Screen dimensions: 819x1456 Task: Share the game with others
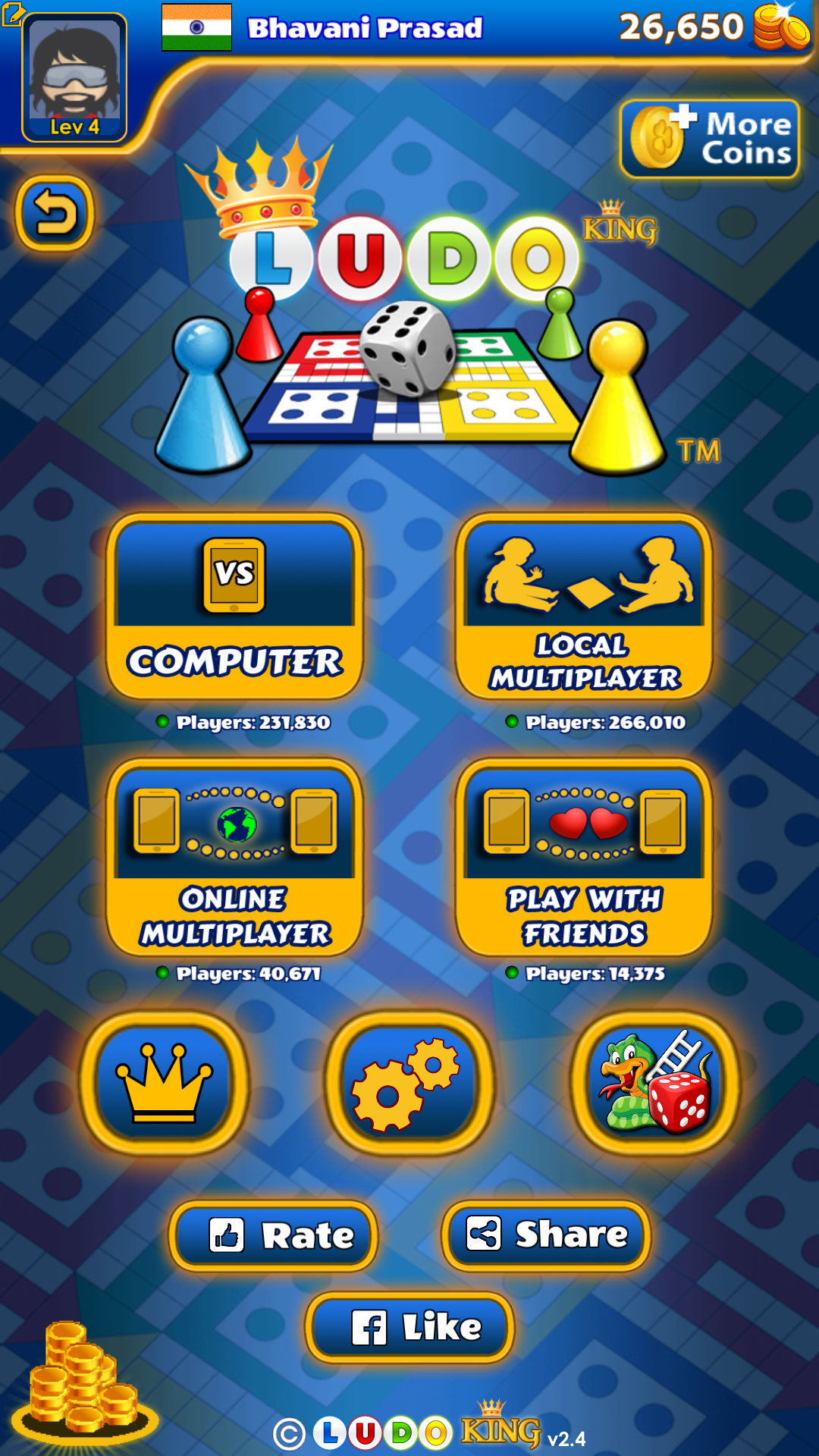pos(546,1235)
